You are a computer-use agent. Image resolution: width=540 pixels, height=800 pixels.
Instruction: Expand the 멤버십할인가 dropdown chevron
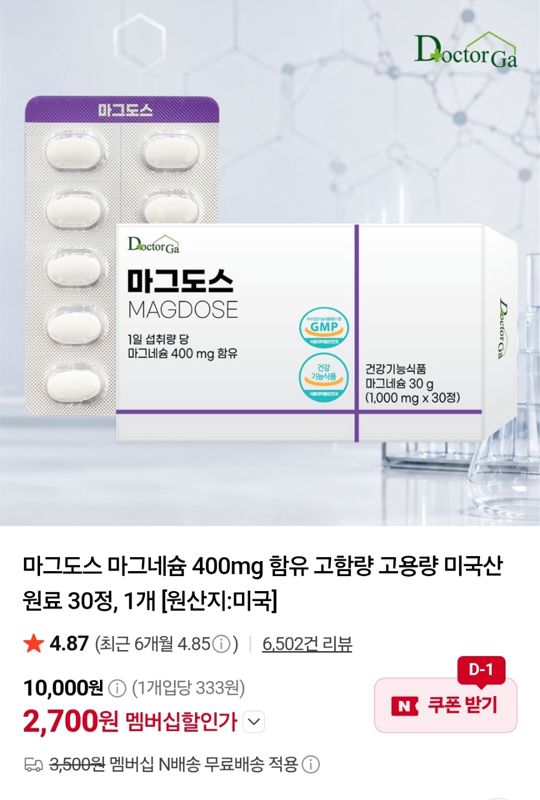pyautogui.click(x=255, y=722)
